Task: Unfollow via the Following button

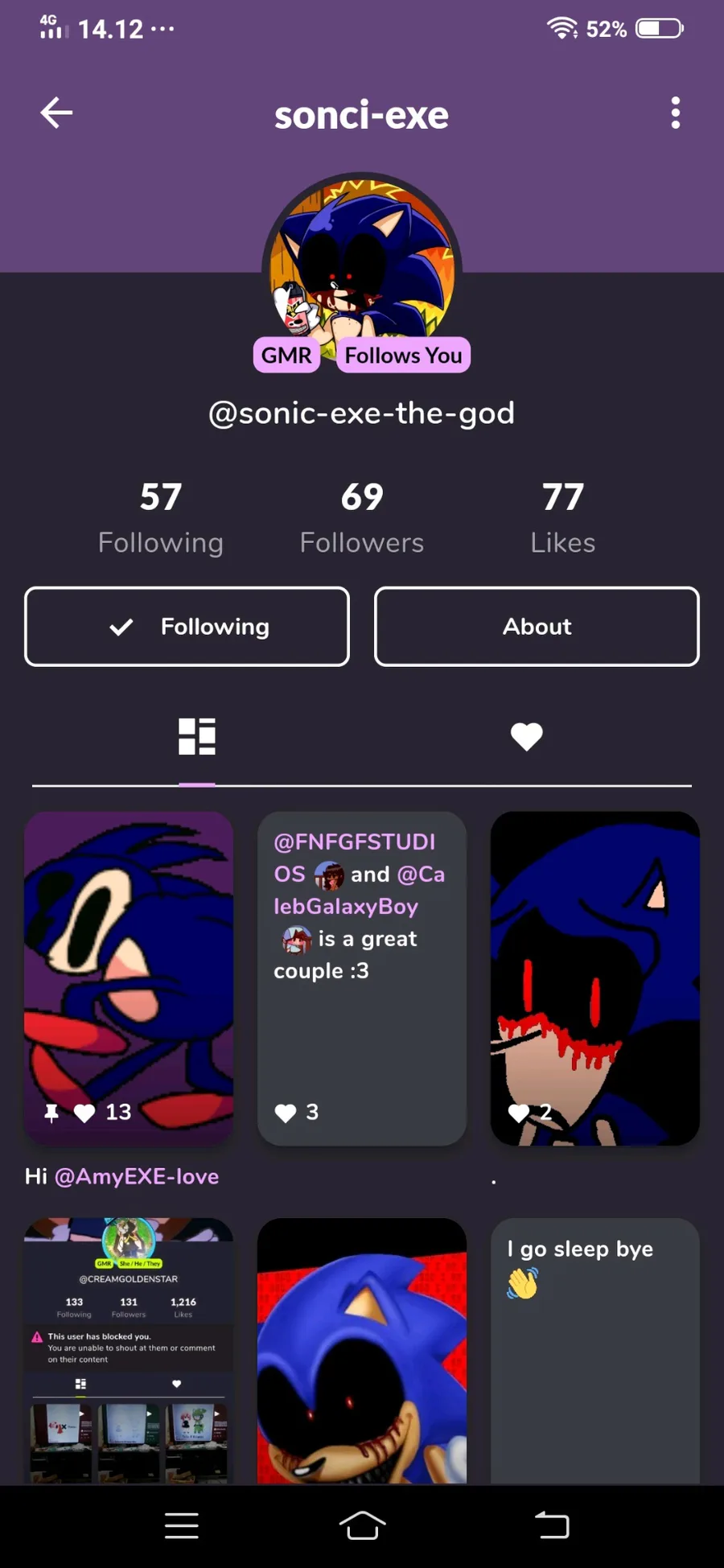Action: [x=187, y=627]
